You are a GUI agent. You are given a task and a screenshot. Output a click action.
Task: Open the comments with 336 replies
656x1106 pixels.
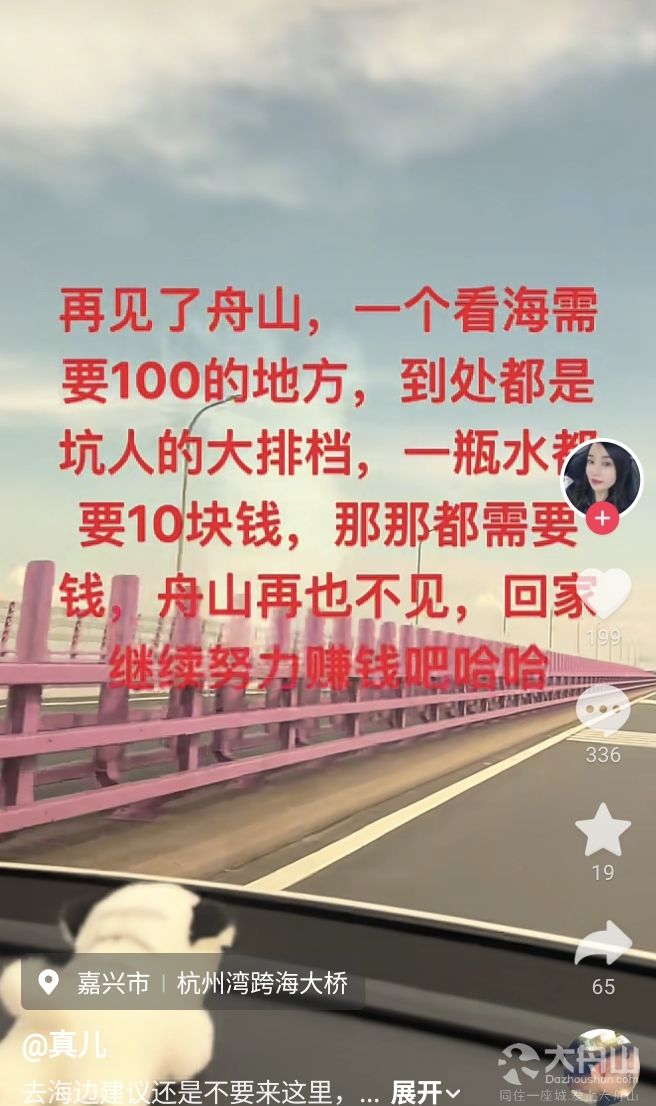tap(603, 710)
